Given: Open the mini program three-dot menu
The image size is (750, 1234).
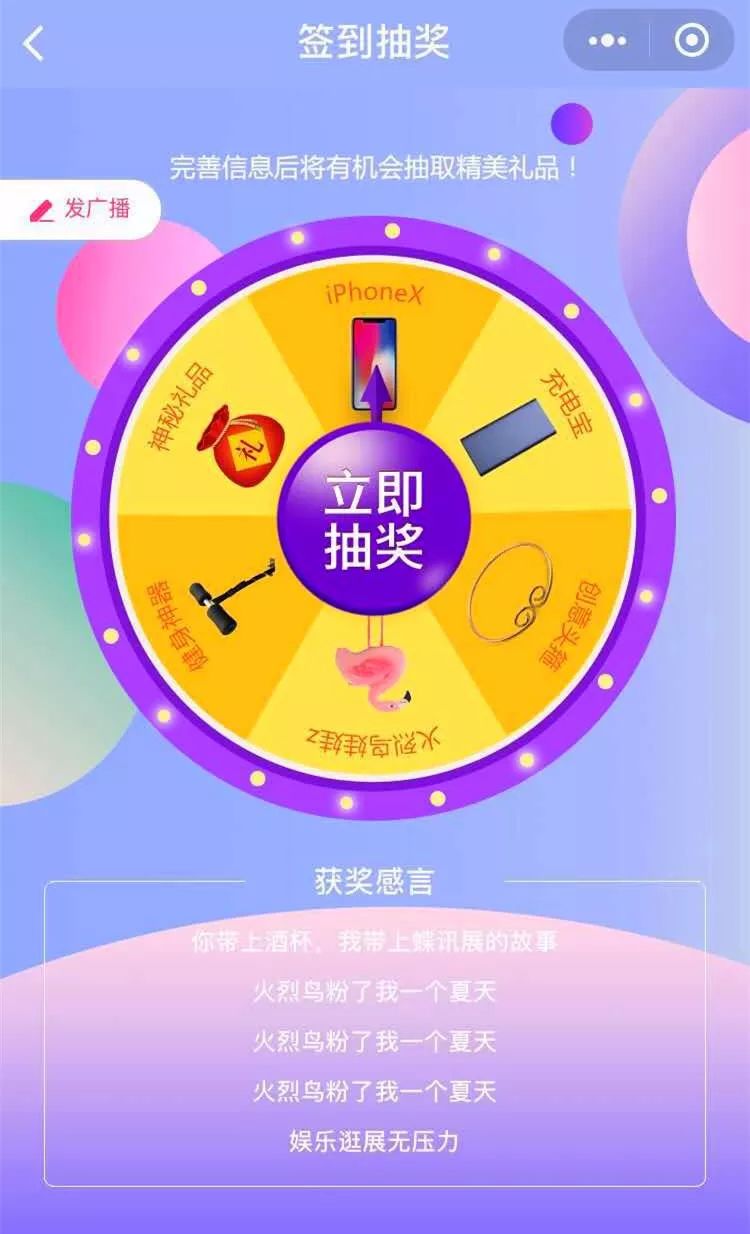Looking at the screenshot, I should coord(607,41).
